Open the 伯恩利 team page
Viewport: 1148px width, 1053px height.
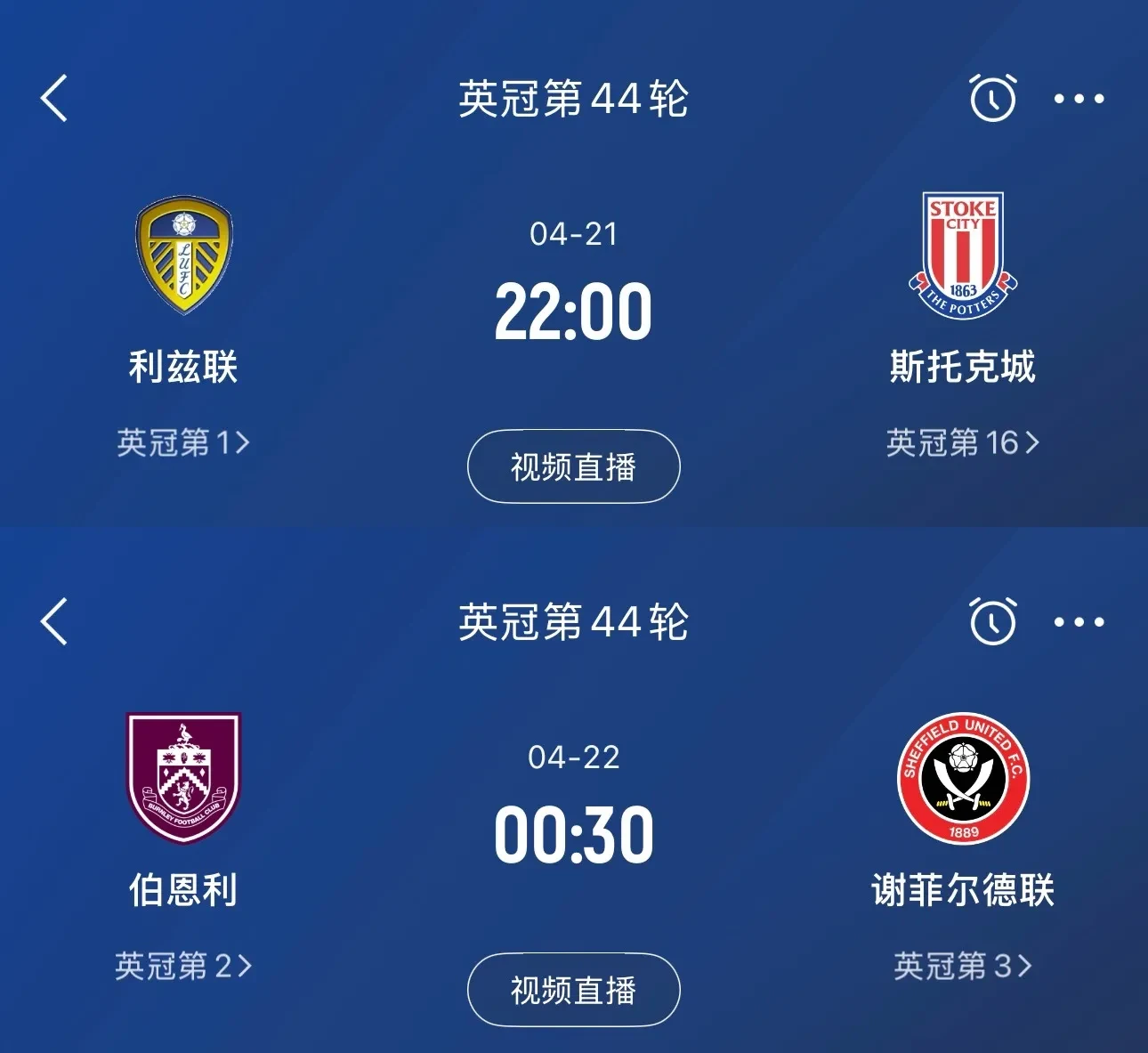click(x=183, y=779)
